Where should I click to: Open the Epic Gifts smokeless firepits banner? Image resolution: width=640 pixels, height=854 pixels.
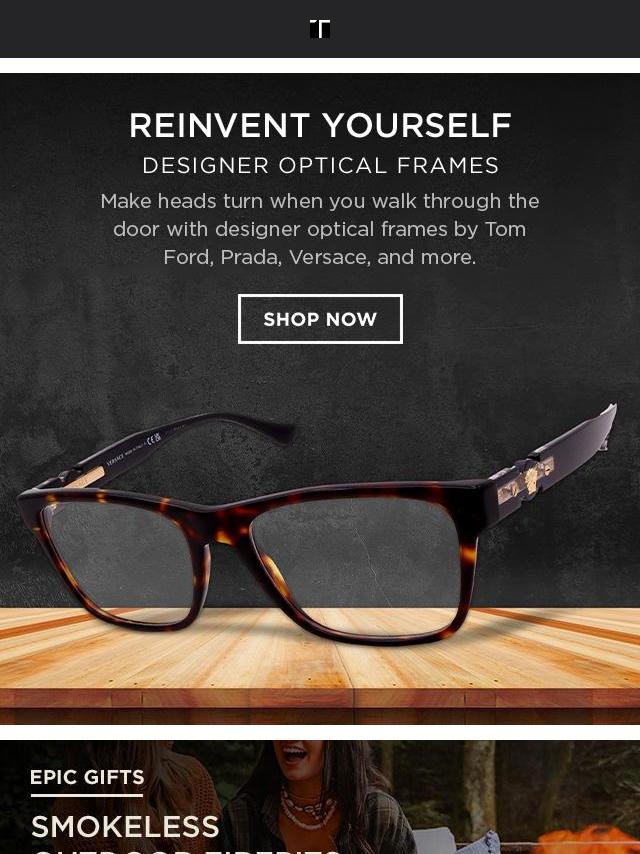pos(320,800)
